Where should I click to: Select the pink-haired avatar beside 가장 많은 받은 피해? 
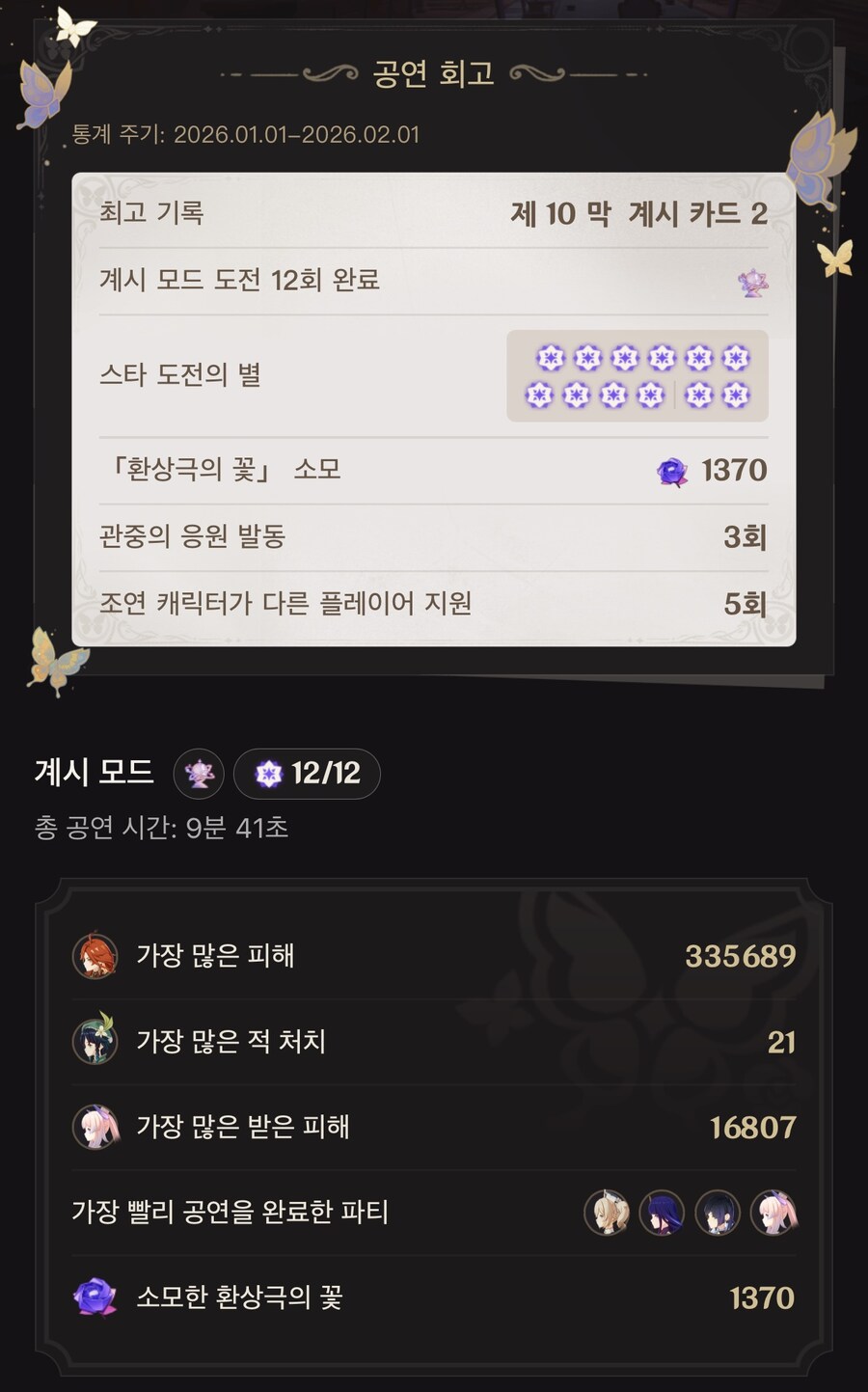[94, 1127]
